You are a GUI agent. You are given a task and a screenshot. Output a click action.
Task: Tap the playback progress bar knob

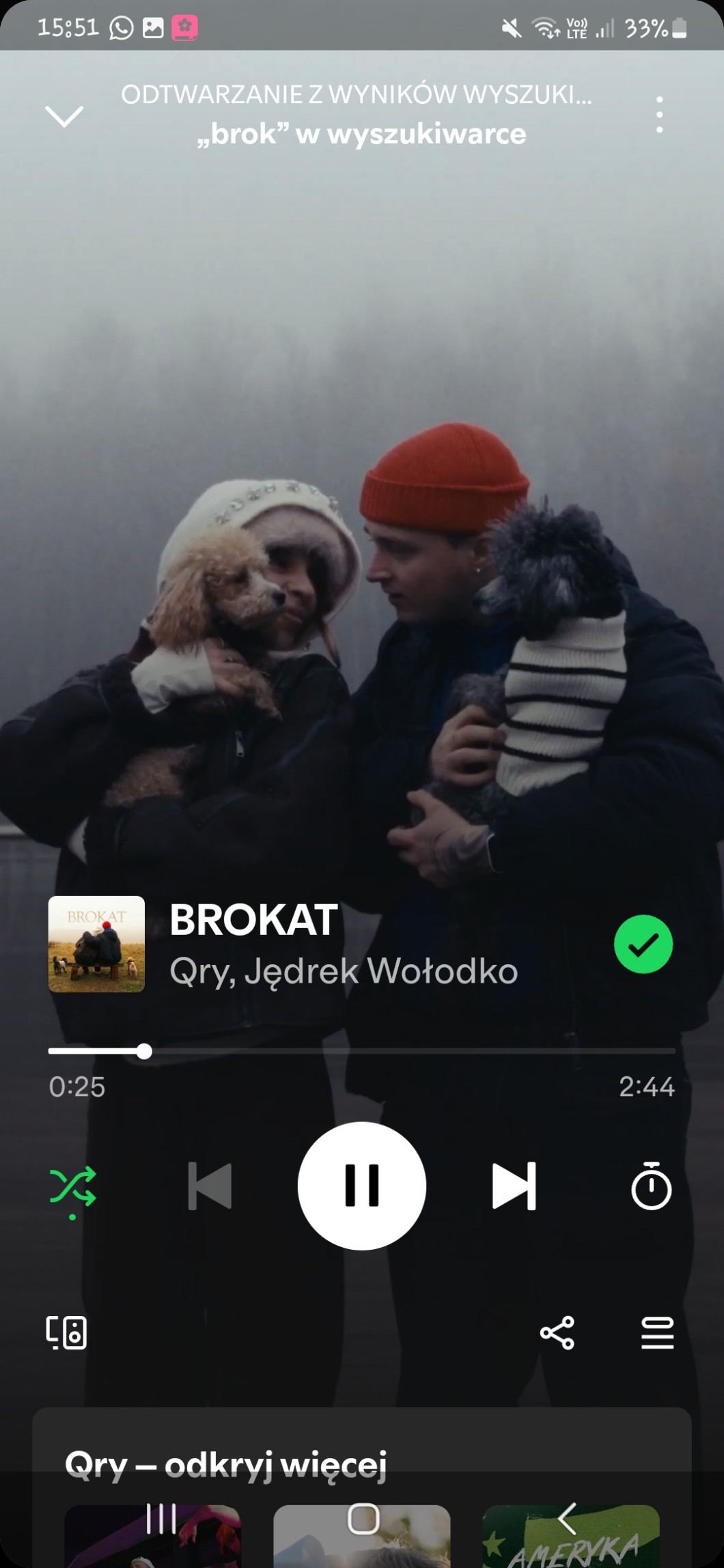144,1051
